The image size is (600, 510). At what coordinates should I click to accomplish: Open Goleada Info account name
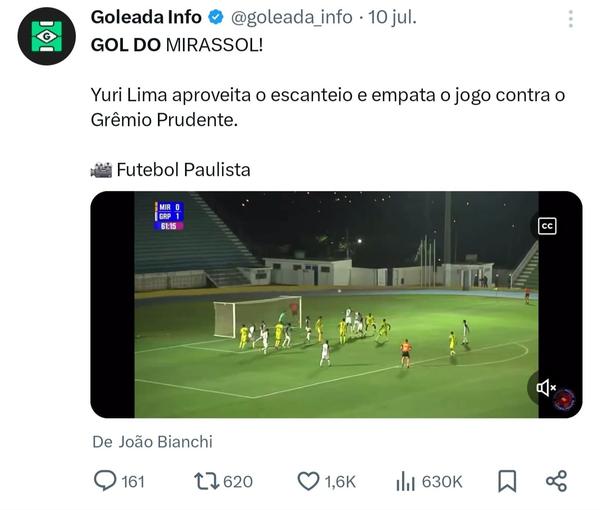coord(145,17)
